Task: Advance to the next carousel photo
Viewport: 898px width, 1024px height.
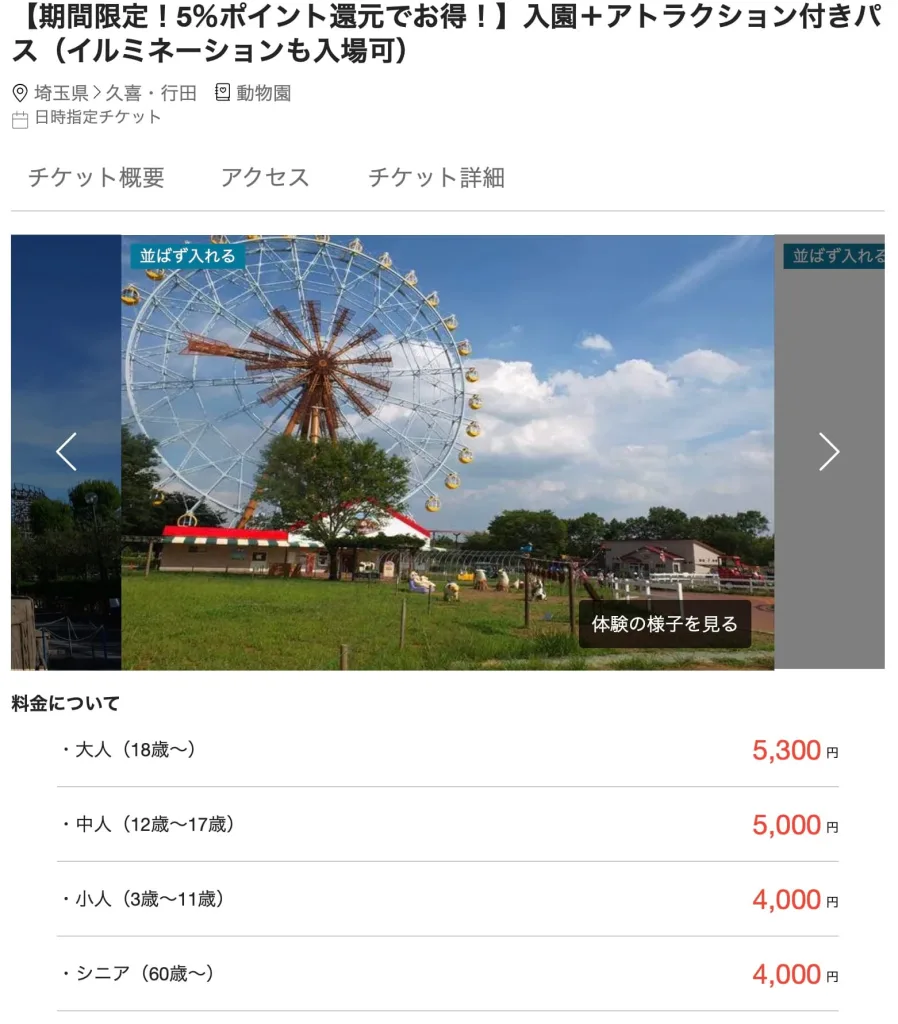Action: click(829, 452)
